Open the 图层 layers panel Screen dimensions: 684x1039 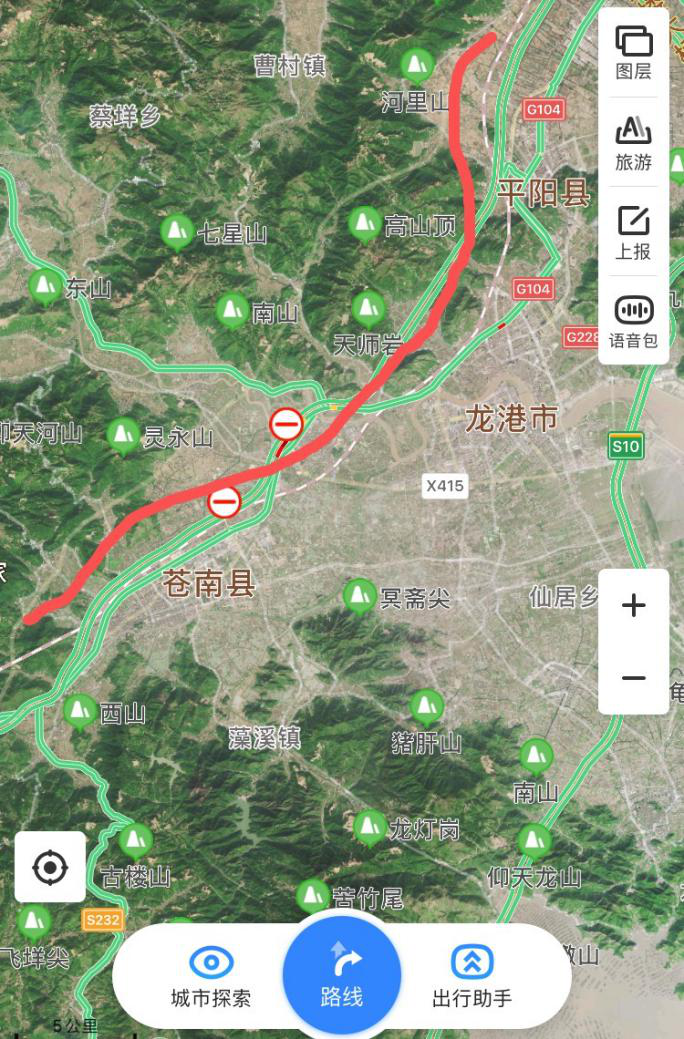point(633,53)
